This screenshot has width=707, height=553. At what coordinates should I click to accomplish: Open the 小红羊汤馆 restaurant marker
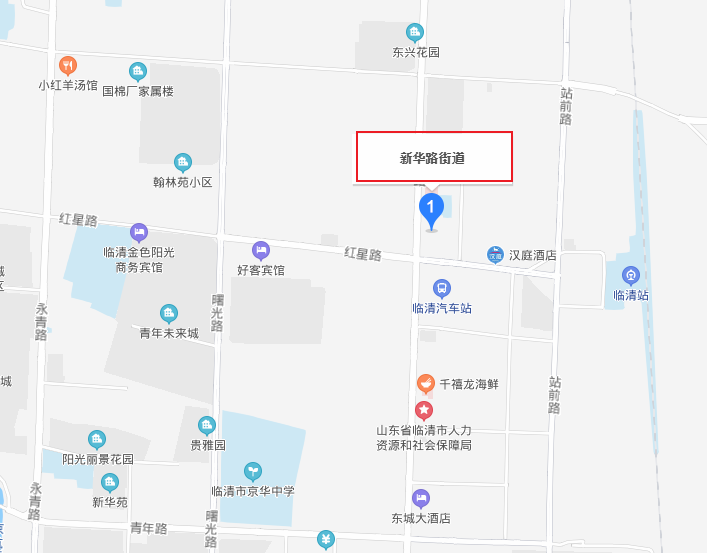[67, 66]
